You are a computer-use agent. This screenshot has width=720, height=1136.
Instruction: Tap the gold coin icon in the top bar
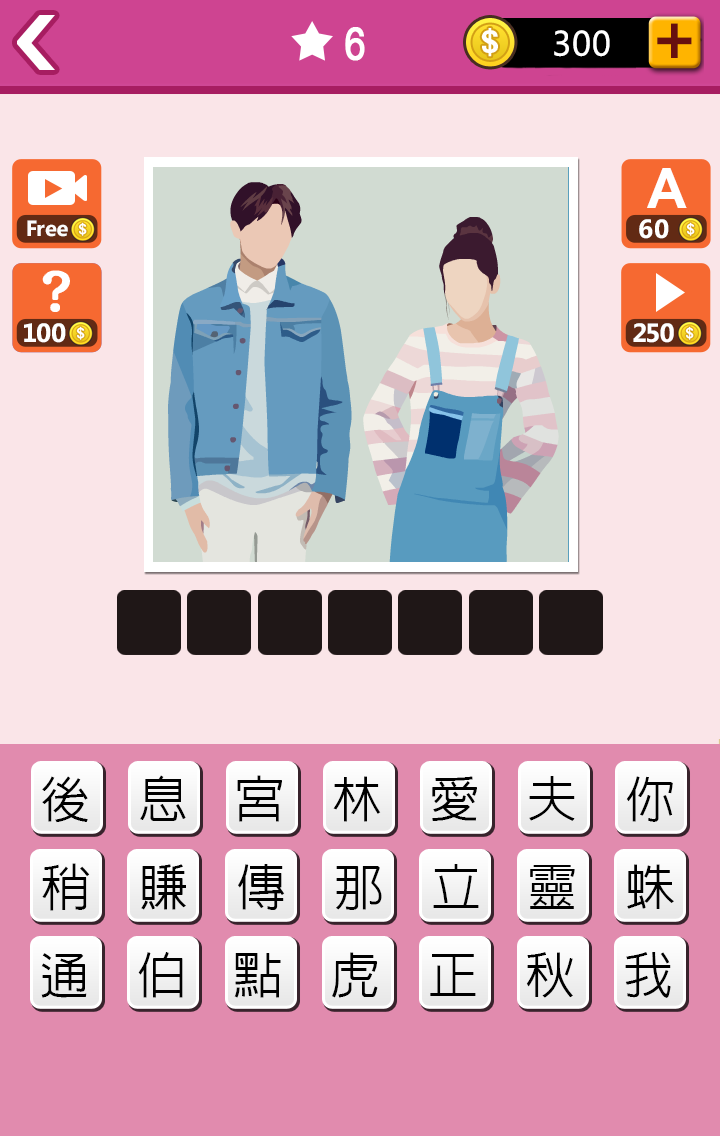click(x=489, y=42)
